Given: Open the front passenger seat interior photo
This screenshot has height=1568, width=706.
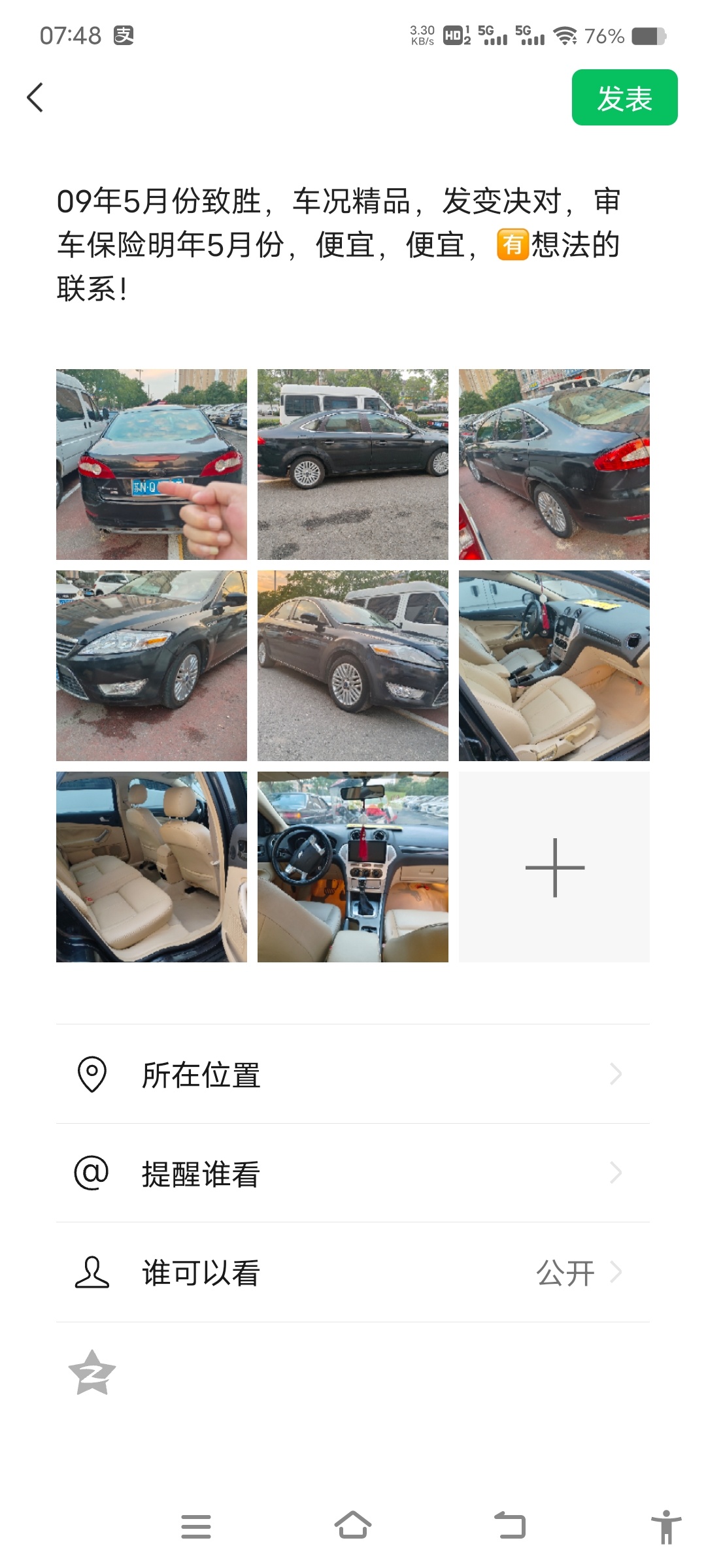Looking at the screenshot, I should pyautogui.click(x=554, y=666).
